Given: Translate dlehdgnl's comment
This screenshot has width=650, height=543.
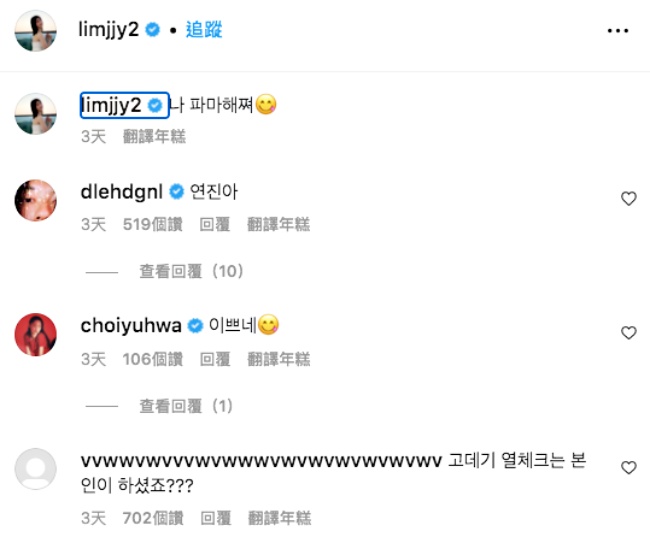Looking at the screenshot, I should tap(278, 225).
